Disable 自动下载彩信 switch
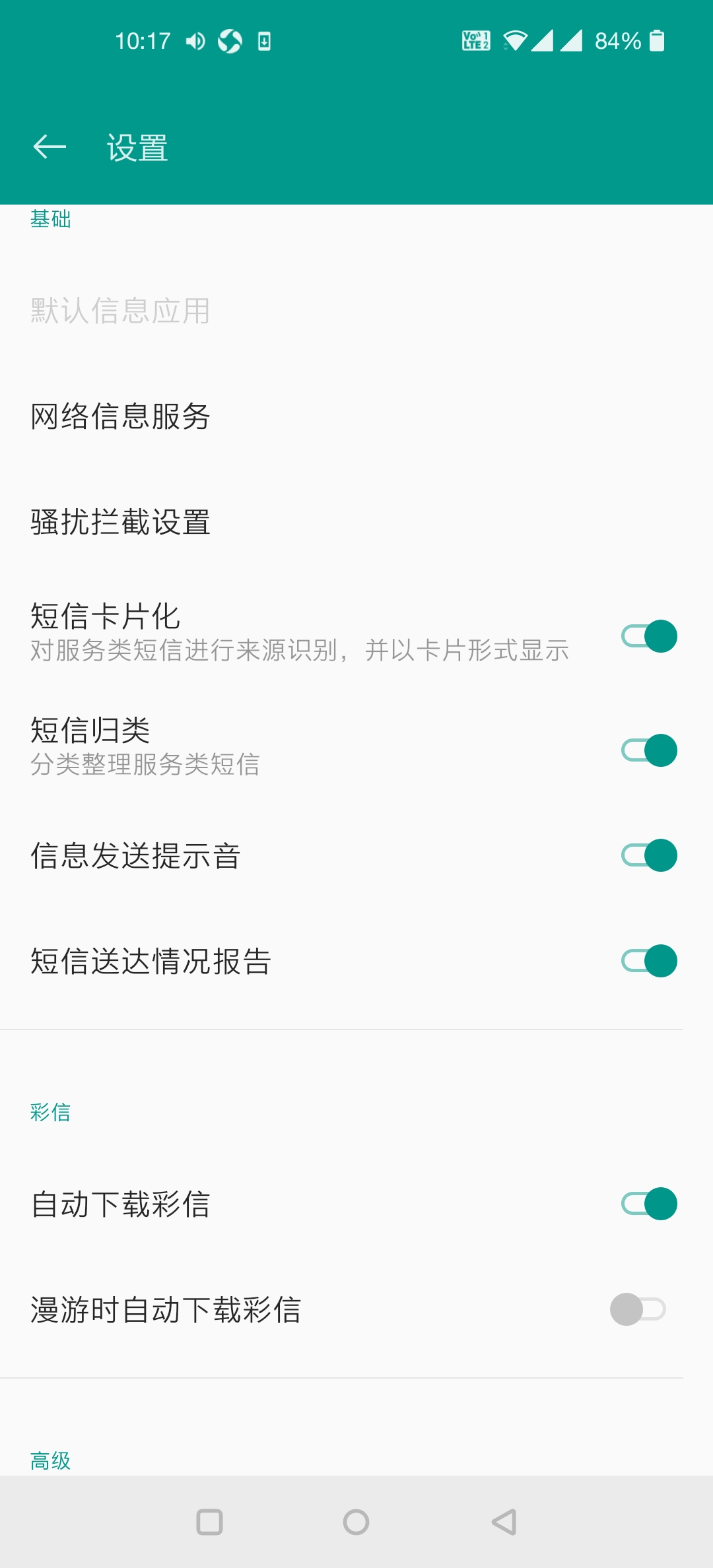 click(x=650, y=1204)
